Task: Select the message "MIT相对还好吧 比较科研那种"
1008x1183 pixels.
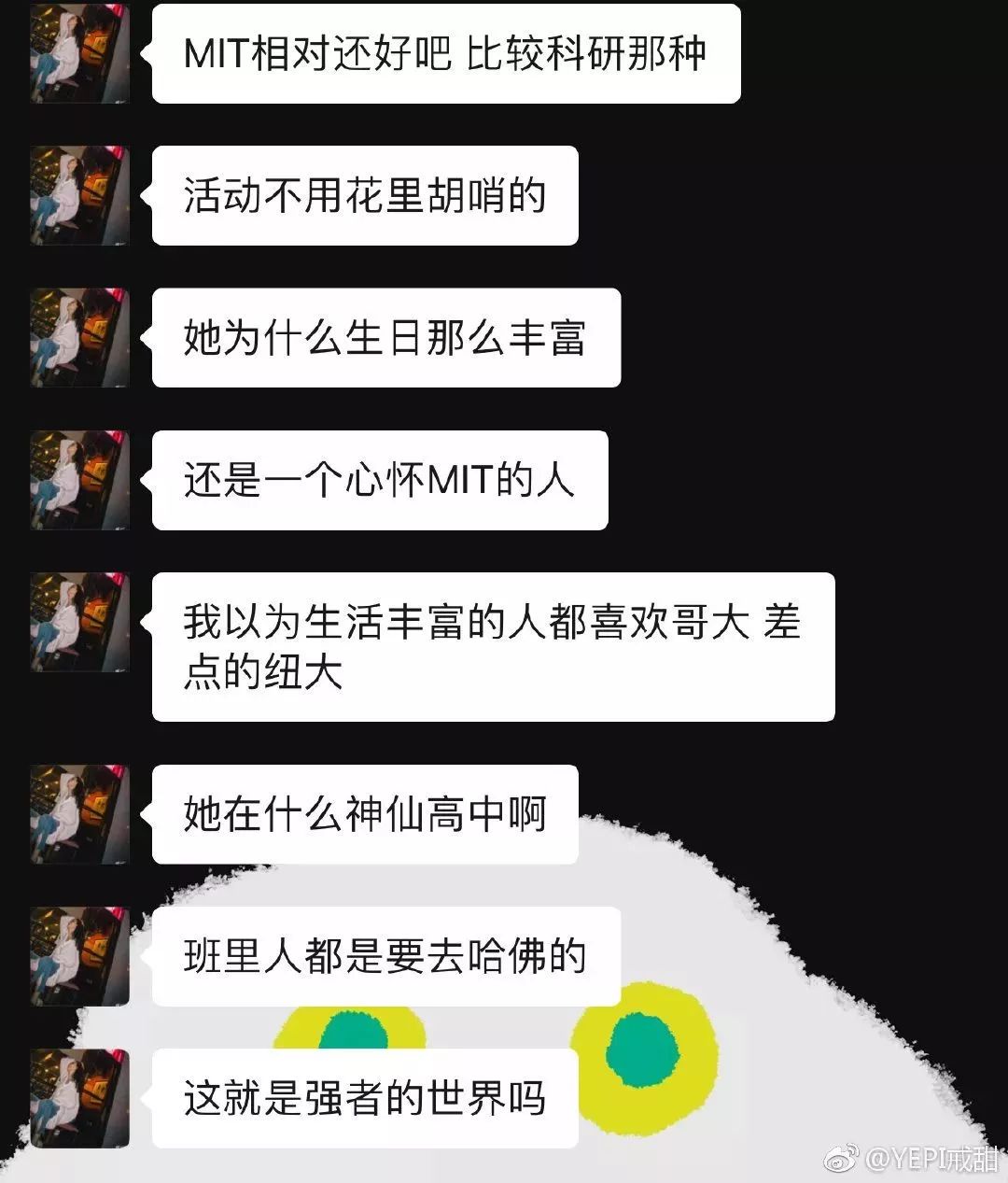Action: click(448, 53)
